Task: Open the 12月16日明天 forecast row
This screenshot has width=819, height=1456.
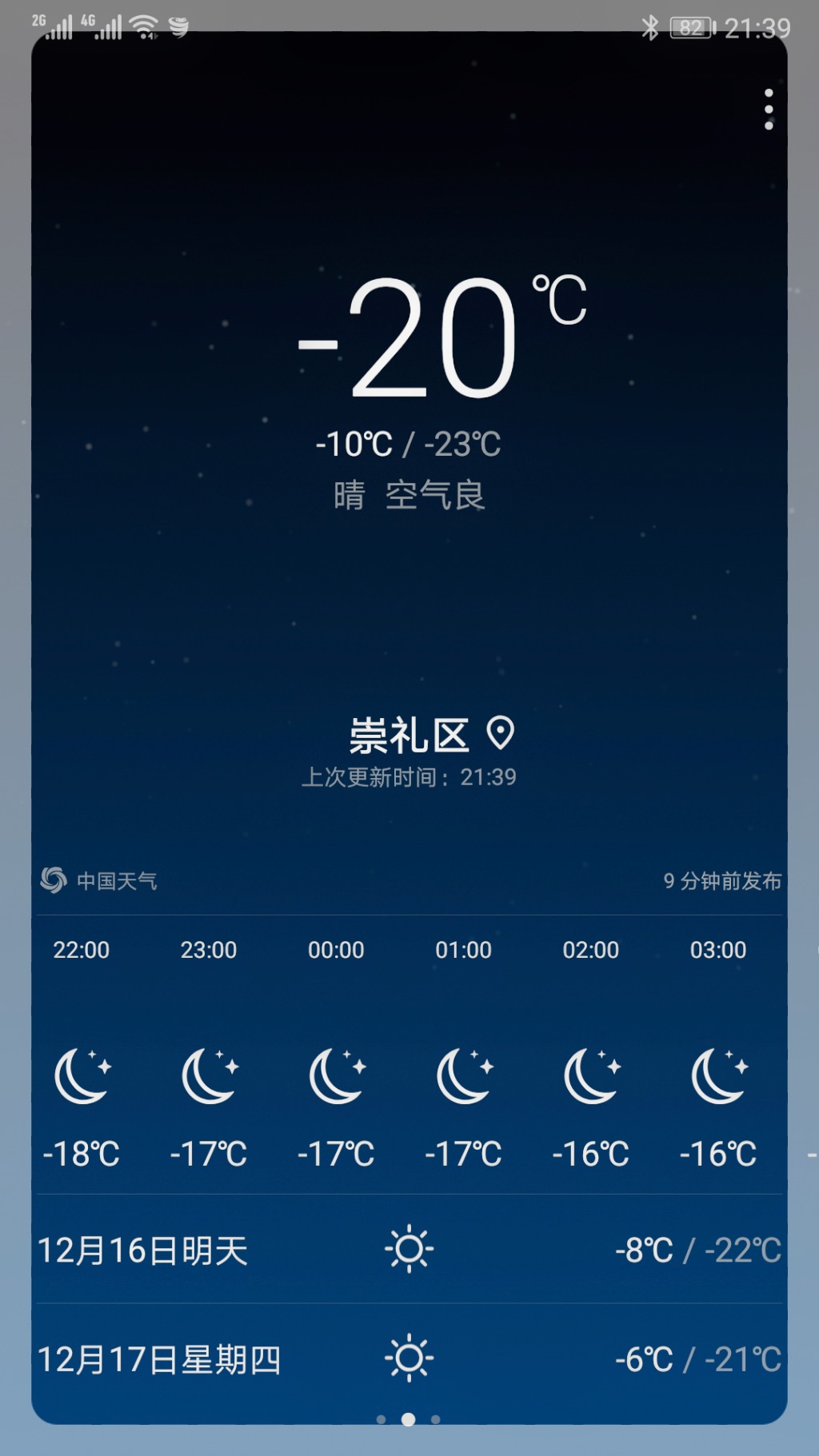Action: (409, 1250)
